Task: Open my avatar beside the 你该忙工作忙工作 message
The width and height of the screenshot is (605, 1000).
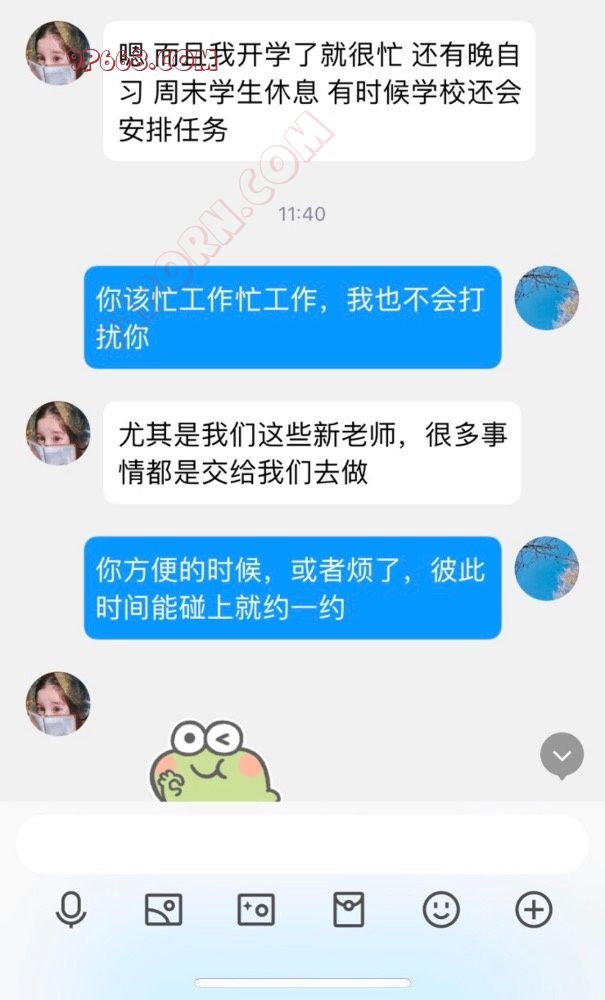Action: coord(546,298)
